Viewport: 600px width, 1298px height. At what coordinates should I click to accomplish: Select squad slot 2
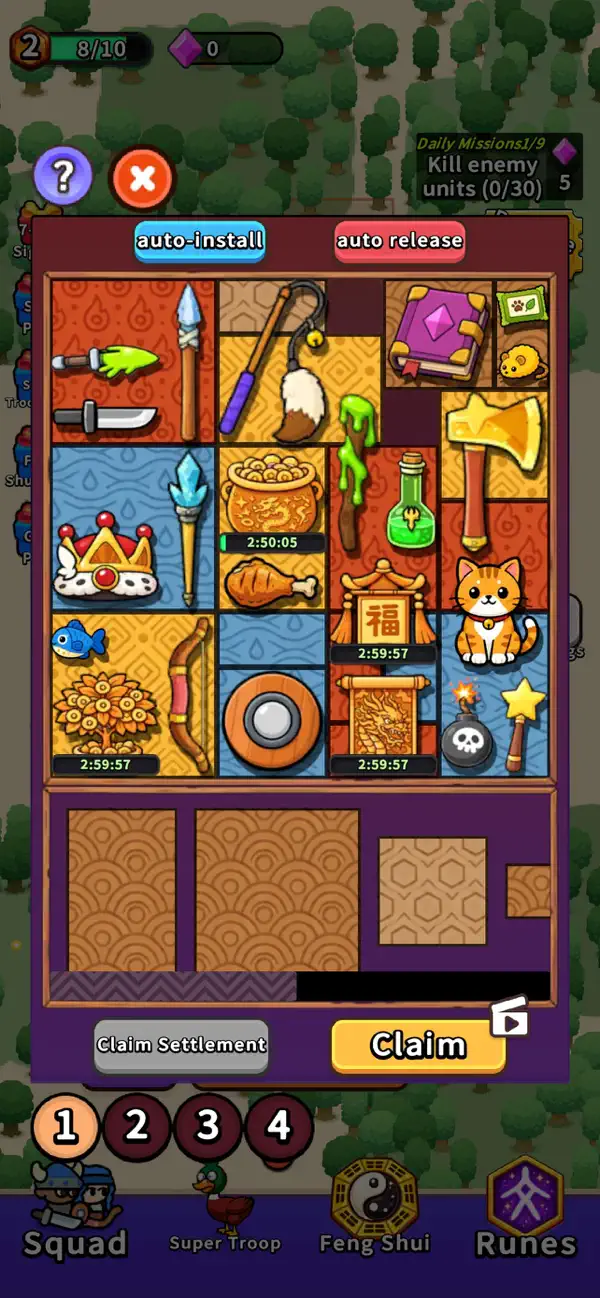(137, 1127)
